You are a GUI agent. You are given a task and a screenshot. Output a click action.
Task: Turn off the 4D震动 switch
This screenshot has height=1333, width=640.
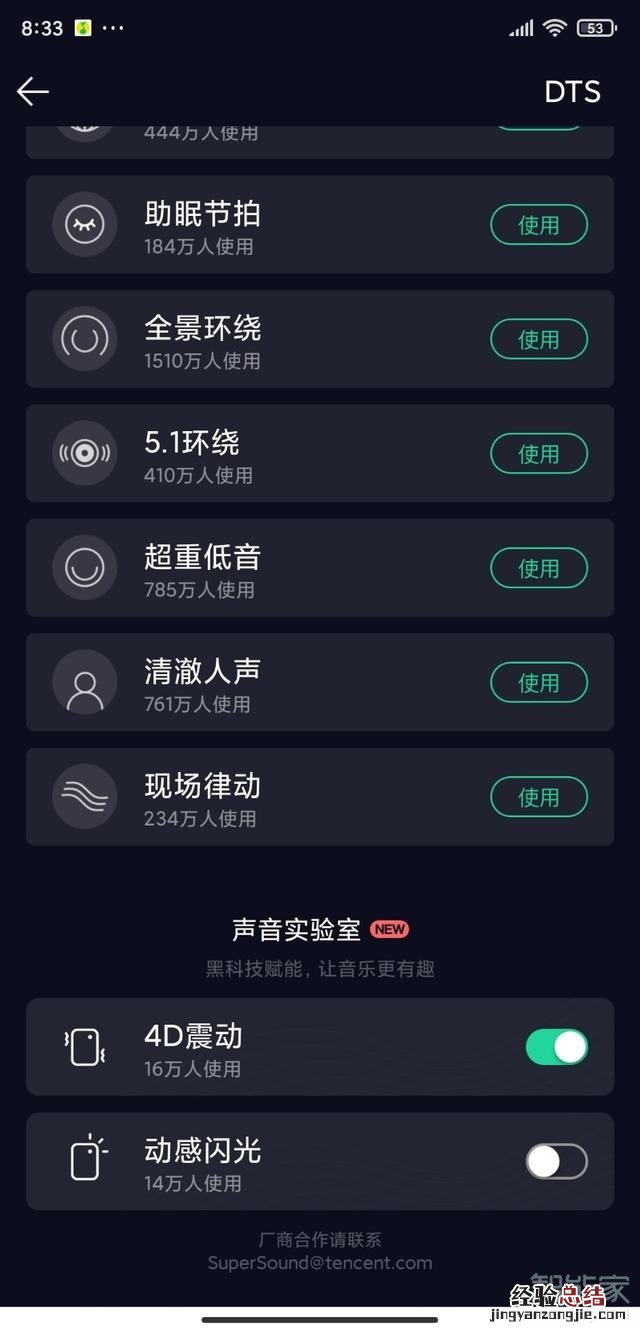point(556,1047)
